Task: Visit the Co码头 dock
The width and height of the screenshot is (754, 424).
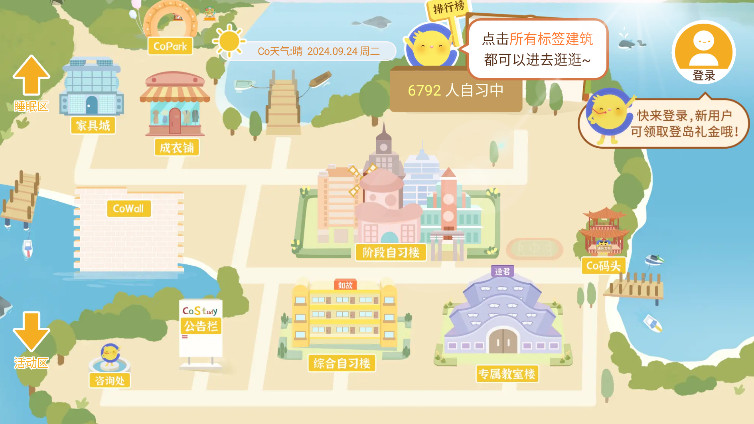Action: click(x=604, y=240)
